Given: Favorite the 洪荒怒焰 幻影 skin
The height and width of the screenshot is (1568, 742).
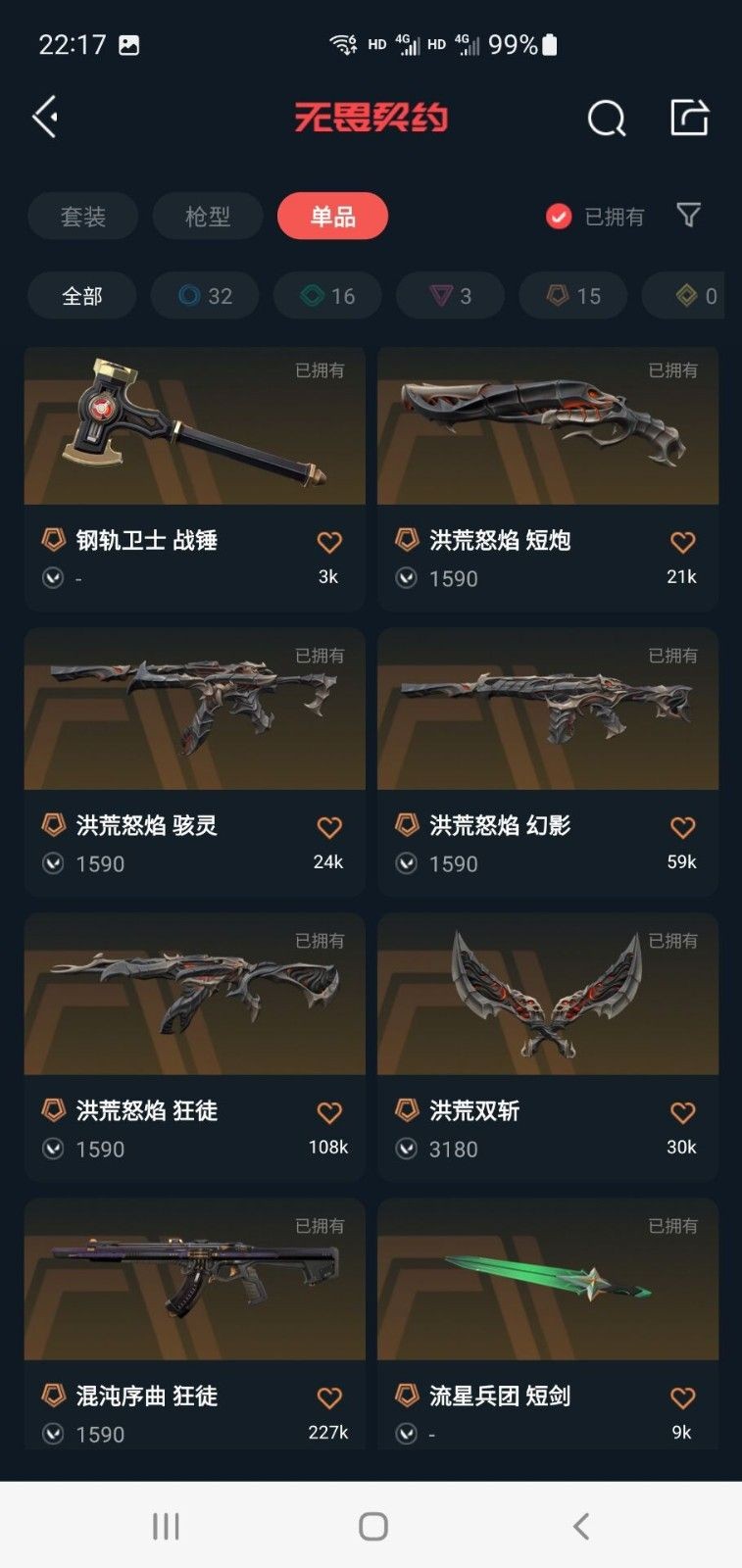Looking at the screenshot, I should (x=682, y=827).
